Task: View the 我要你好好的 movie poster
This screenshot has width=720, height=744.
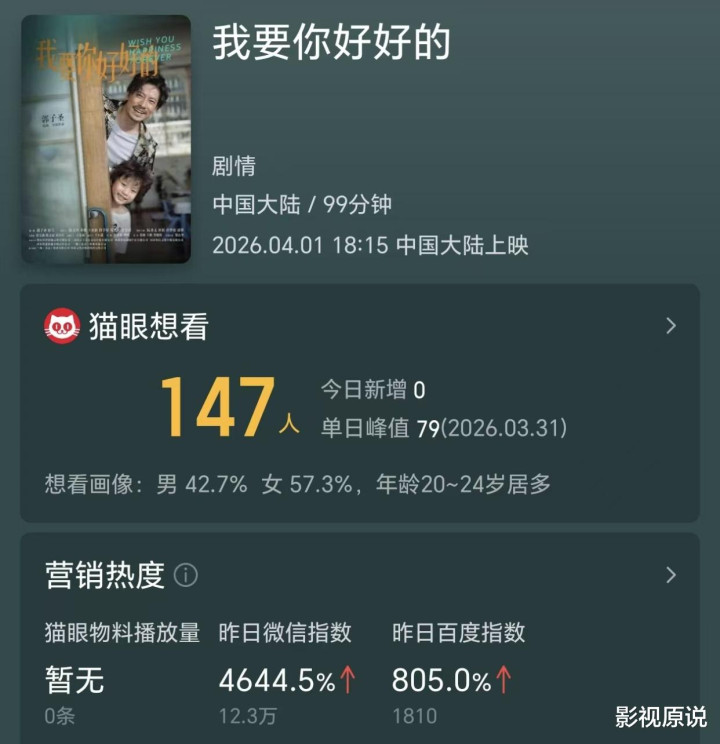Action: 106,138
